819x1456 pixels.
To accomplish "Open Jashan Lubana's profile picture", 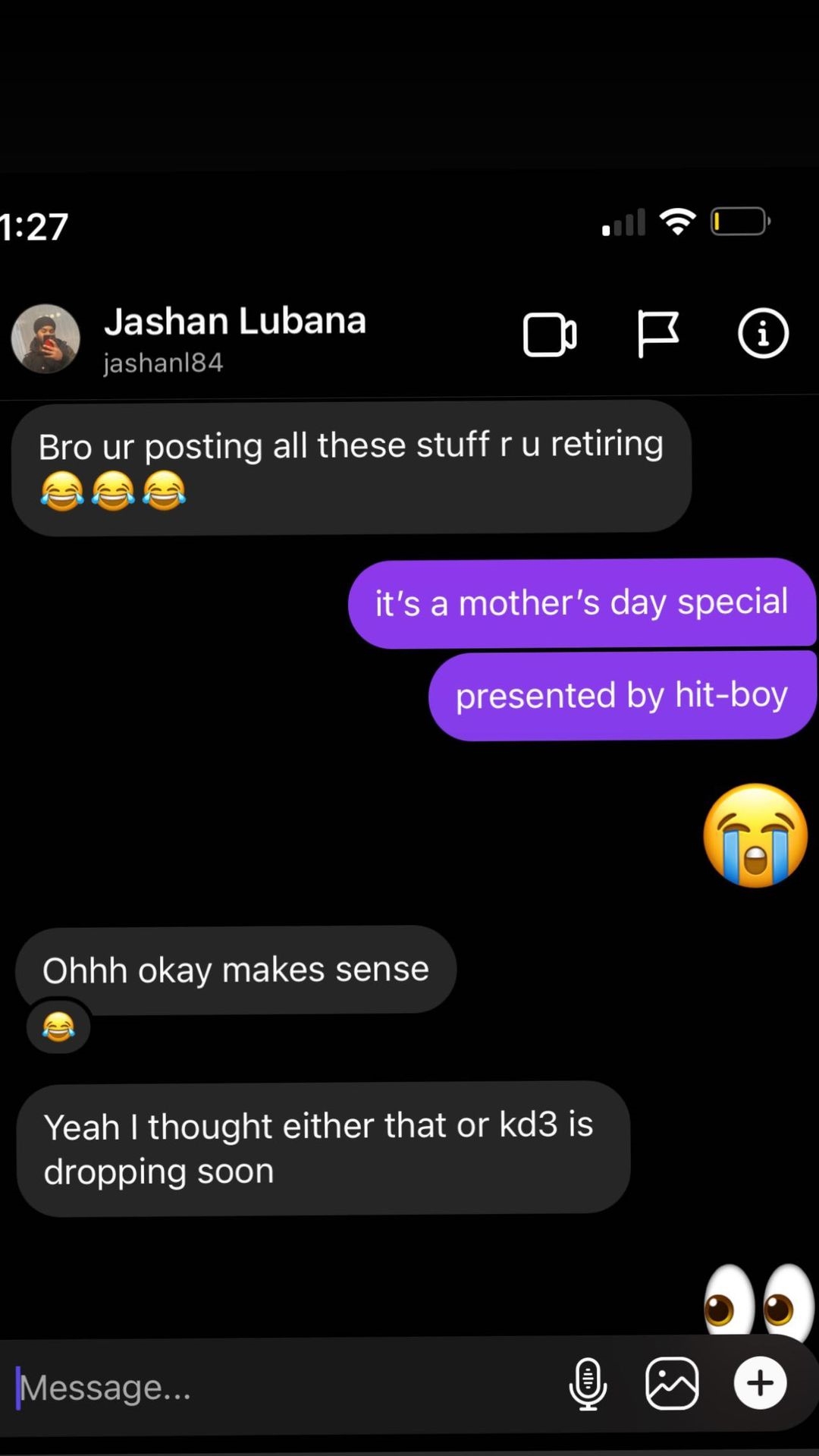I will [x=45, y=339].
